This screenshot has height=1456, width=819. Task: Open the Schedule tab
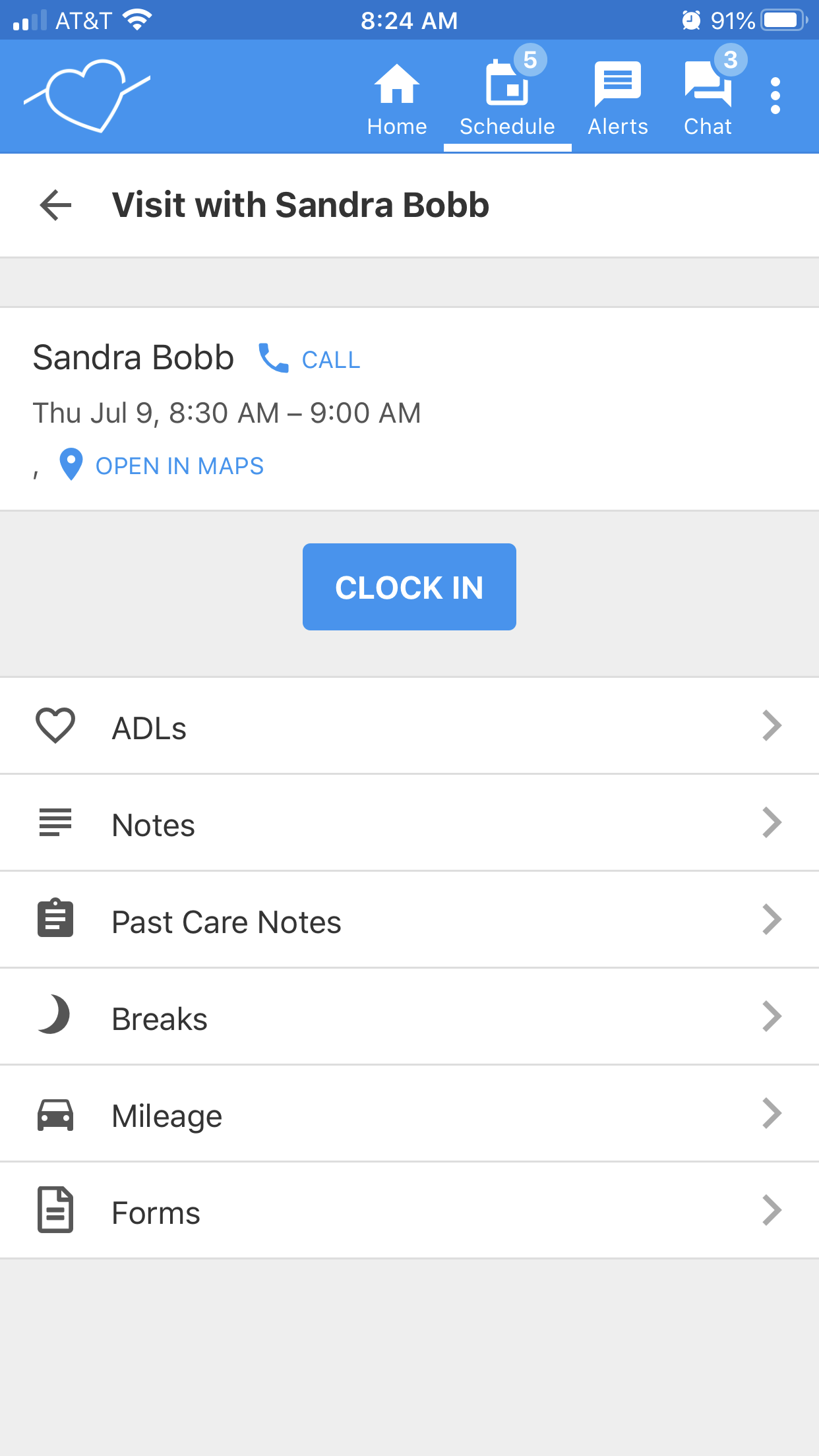pyautogui.click(x=507, y=99)
